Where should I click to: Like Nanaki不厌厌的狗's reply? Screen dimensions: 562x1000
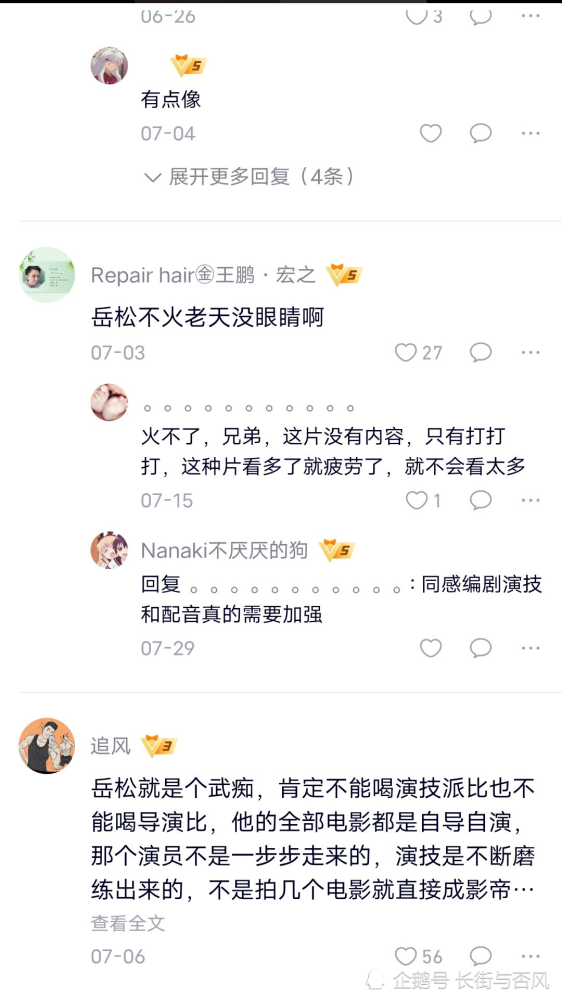click(431, 648)
